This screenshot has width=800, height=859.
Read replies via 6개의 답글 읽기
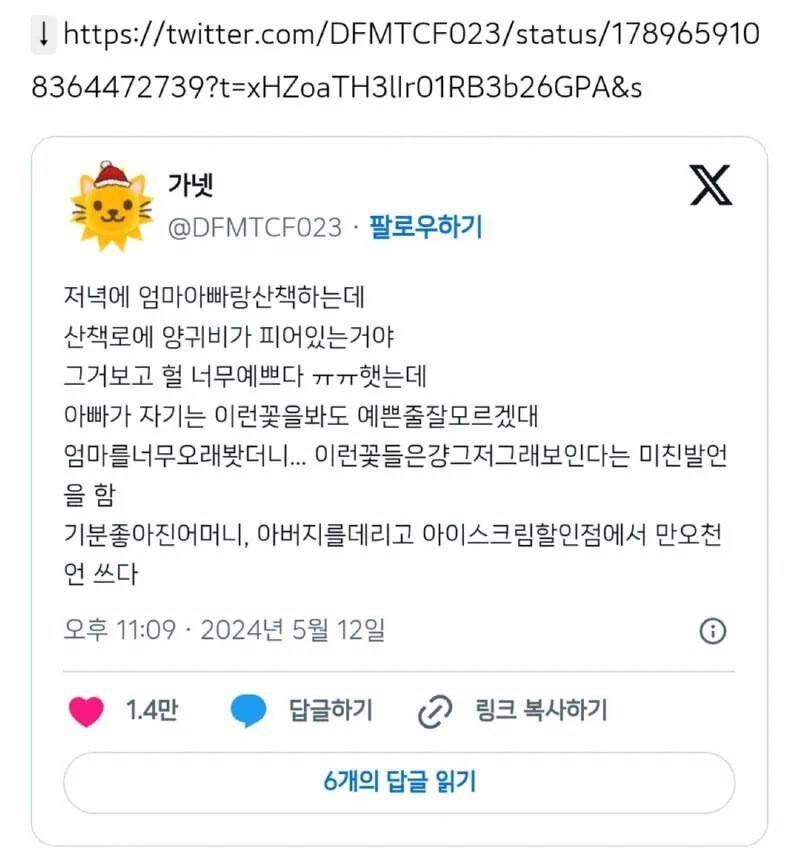pos(399,782)
